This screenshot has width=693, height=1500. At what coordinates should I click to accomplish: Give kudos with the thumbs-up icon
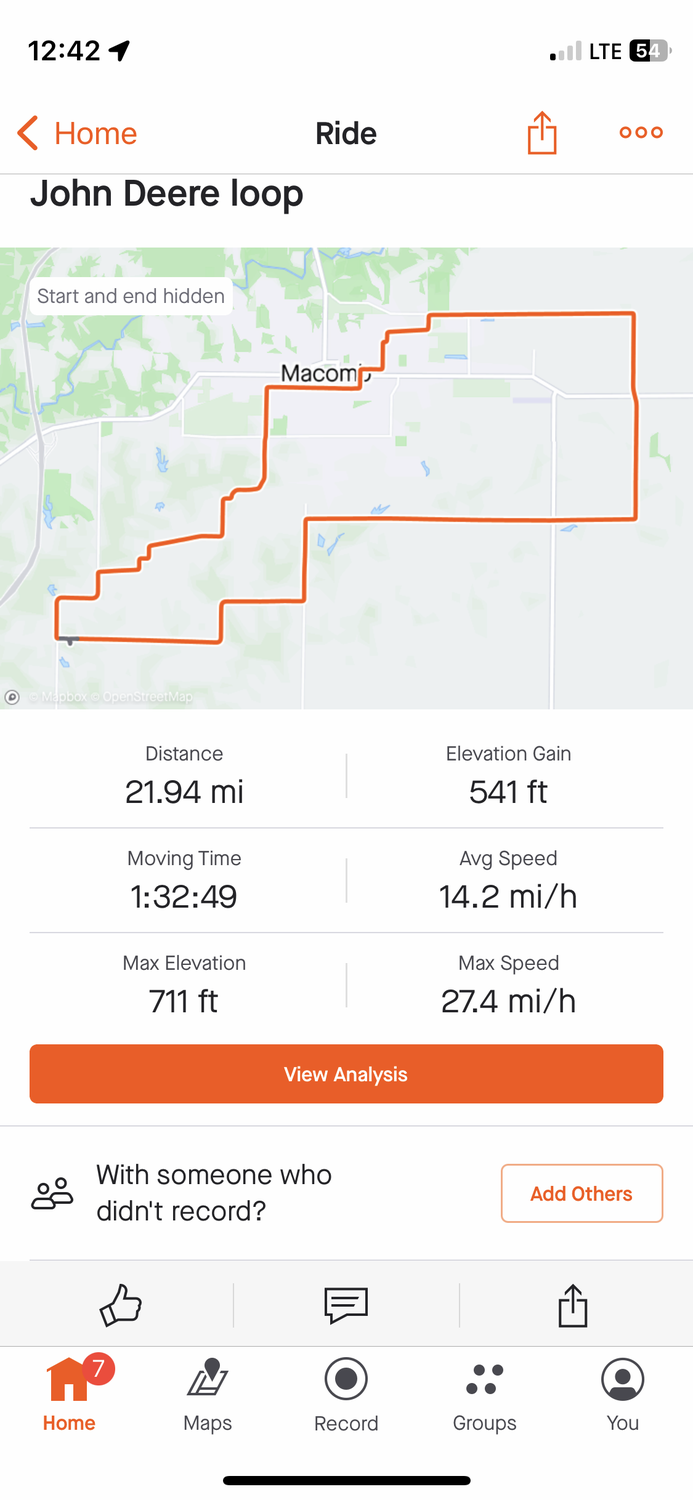coord(121,1305)
